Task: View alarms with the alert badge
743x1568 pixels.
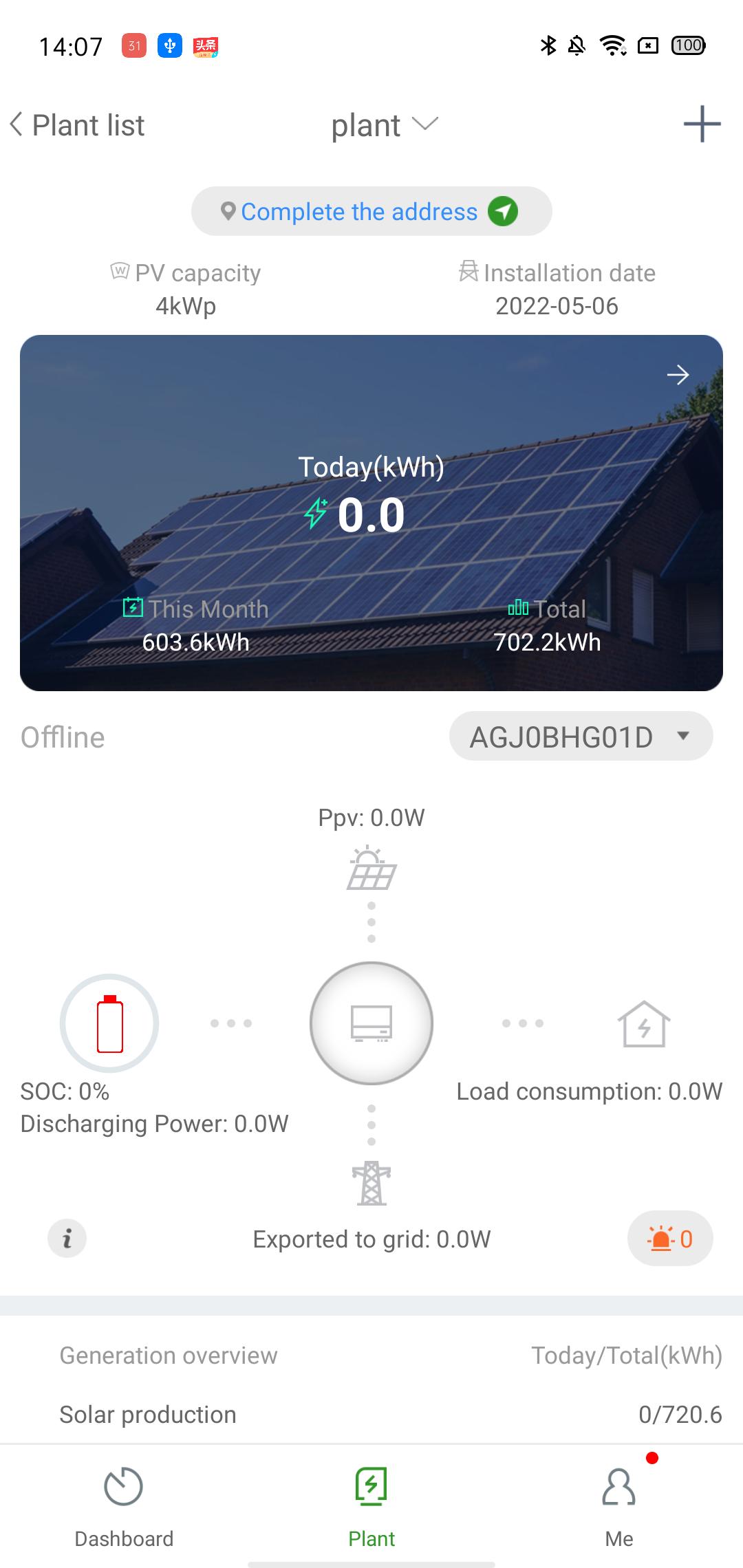Action: coord(669,1239)
